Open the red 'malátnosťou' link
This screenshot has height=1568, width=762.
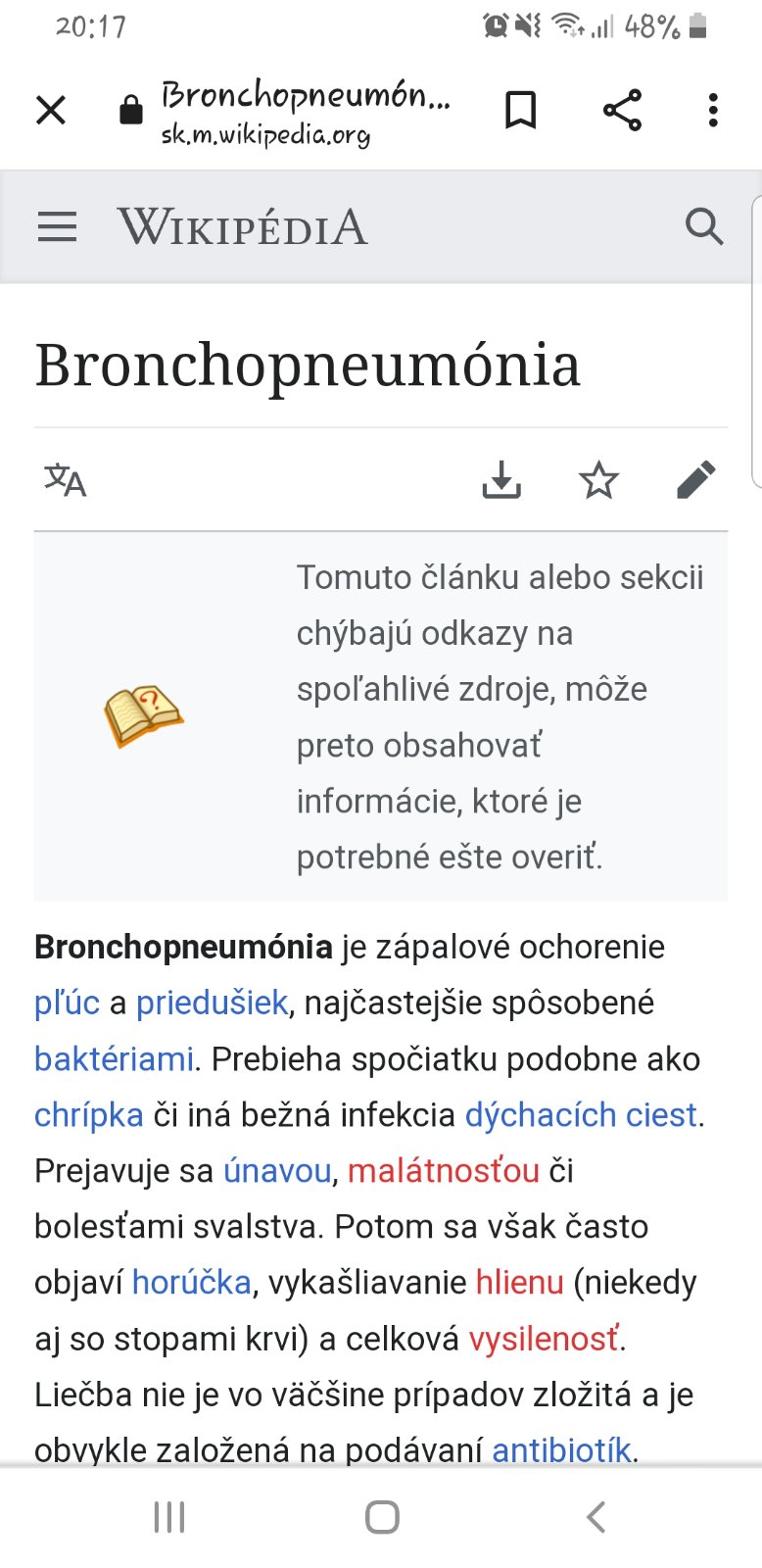pyautogui.click(x=443, y=1171)
